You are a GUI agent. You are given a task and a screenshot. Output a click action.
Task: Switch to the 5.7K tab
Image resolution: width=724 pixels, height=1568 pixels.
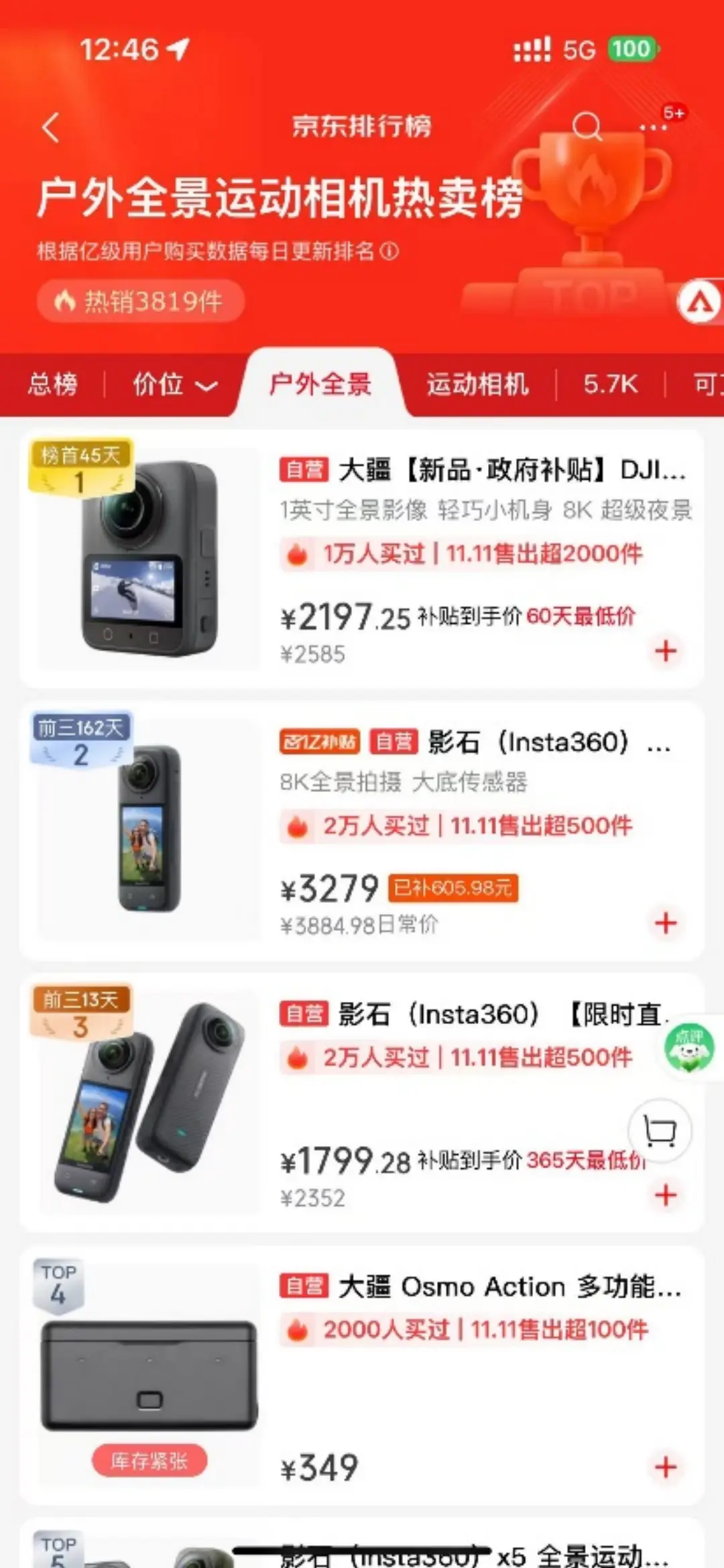610,384
